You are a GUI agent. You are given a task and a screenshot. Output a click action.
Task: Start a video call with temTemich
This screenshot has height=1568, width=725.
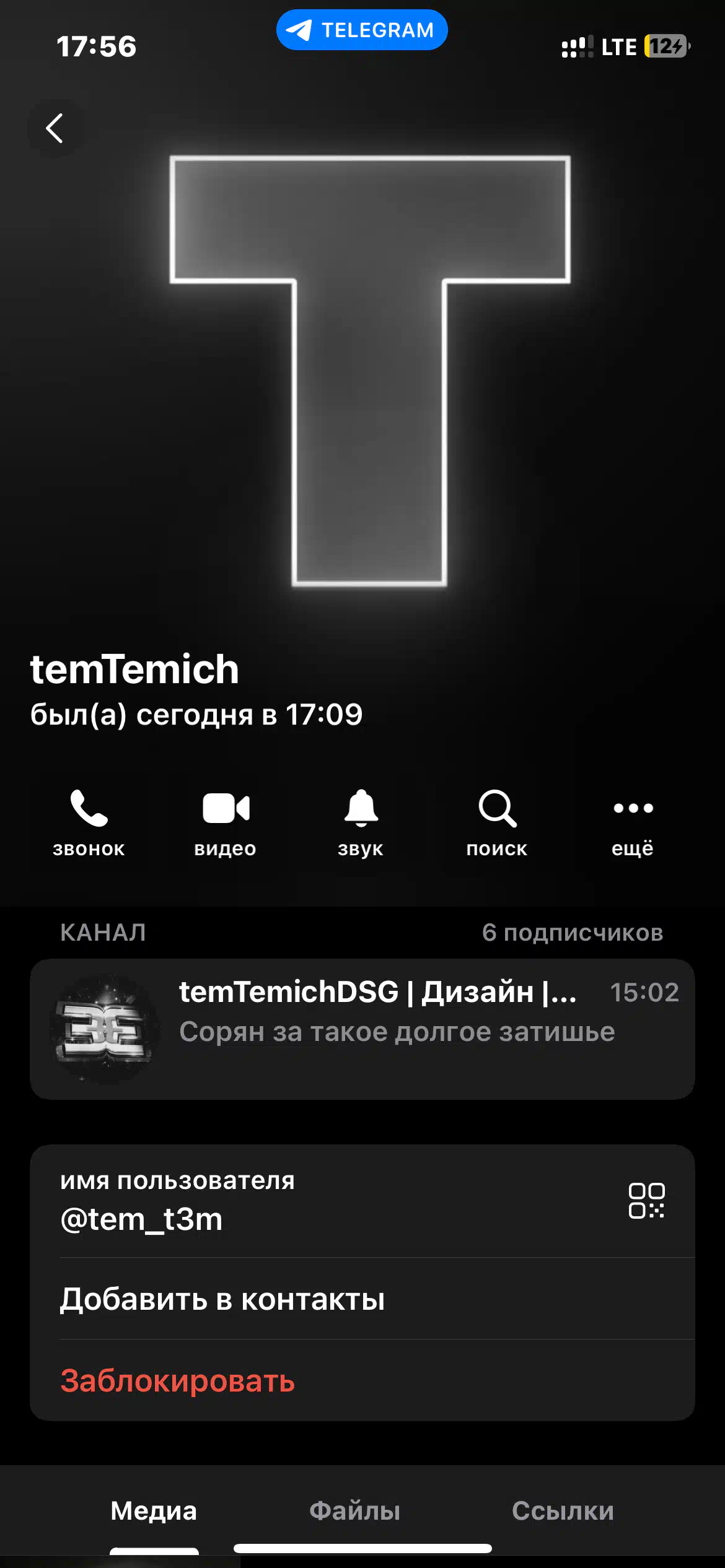[226, 823]
